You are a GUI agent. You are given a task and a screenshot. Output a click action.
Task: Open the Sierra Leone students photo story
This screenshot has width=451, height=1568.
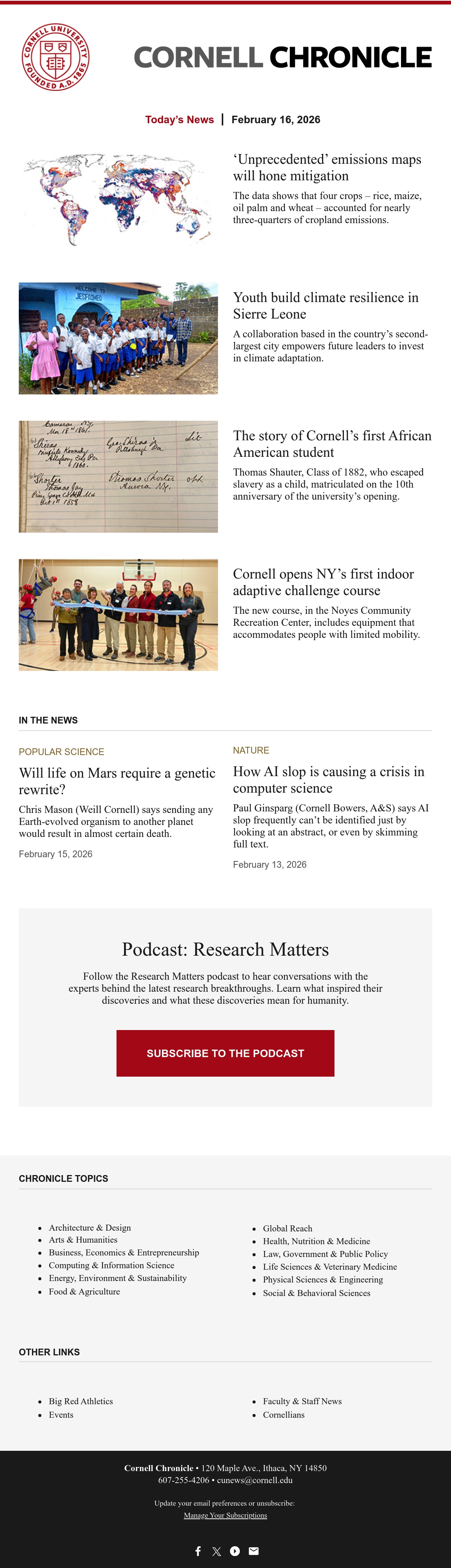pos(118,338)
